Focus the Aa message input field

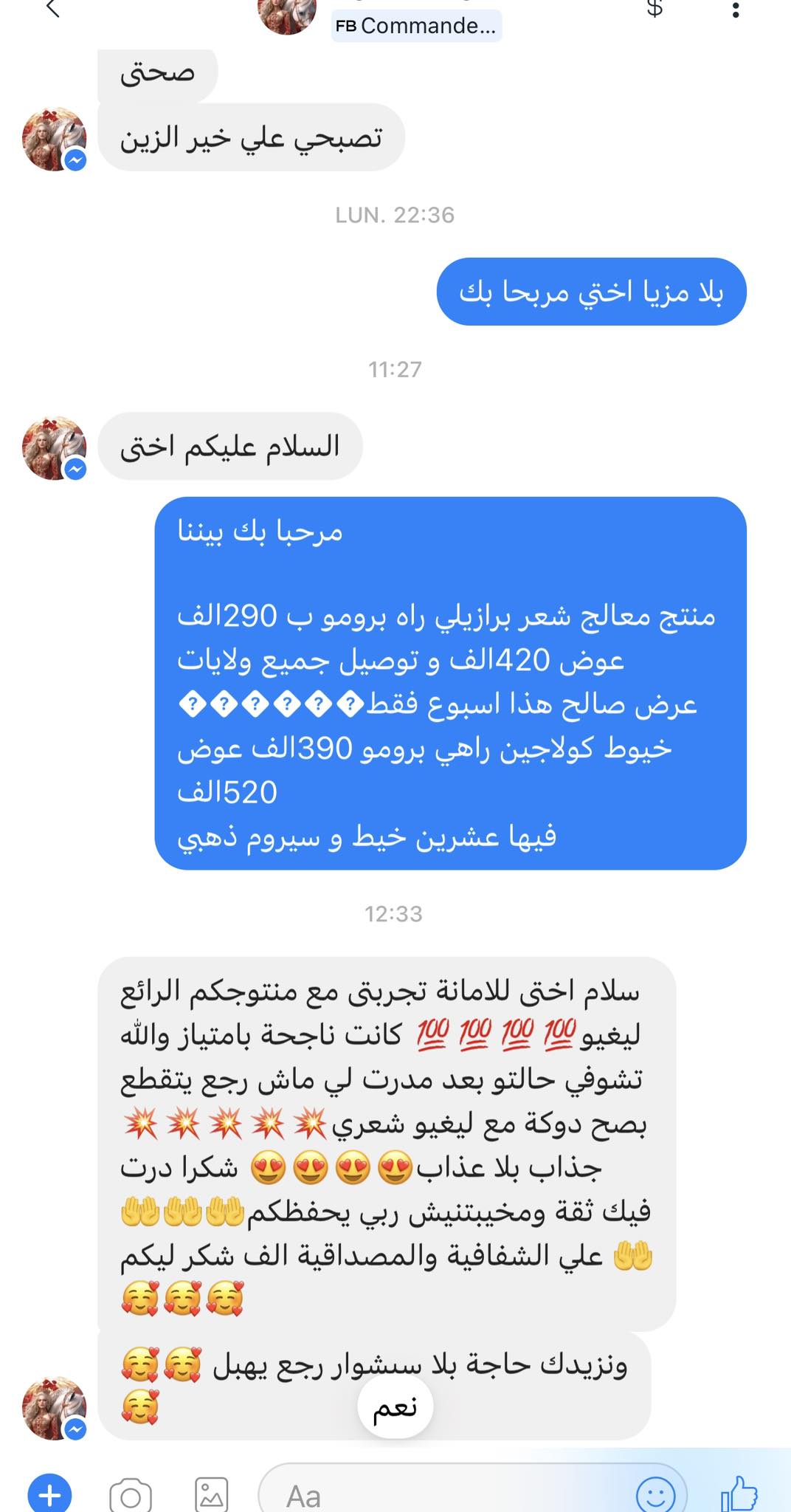(x=443, y=1496)
